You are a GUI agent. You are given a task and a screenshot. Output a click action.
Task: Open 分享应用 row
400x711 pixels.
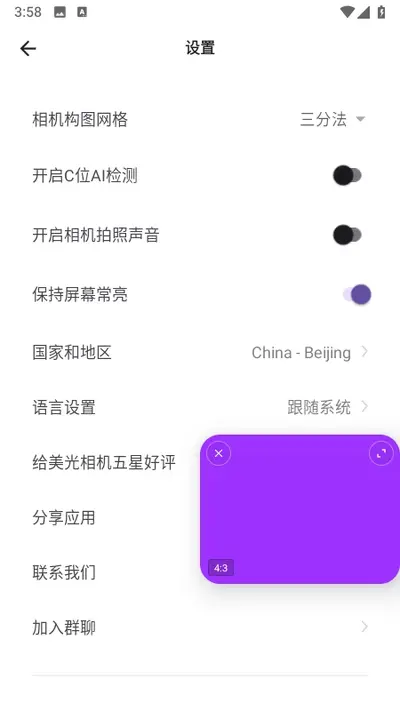64,517
